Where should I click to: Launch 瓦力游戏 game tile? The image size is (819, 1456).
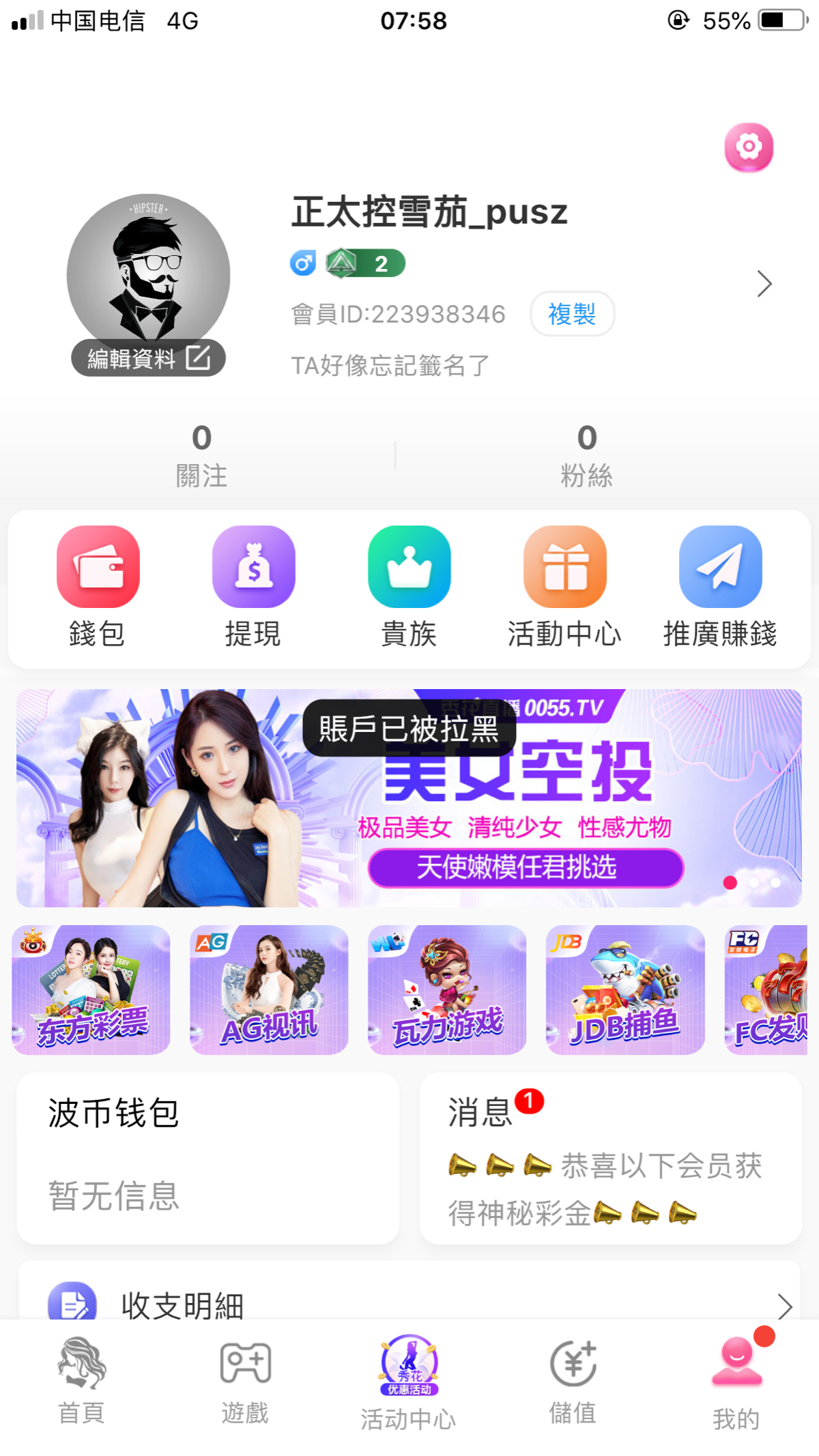pos(447,989)
